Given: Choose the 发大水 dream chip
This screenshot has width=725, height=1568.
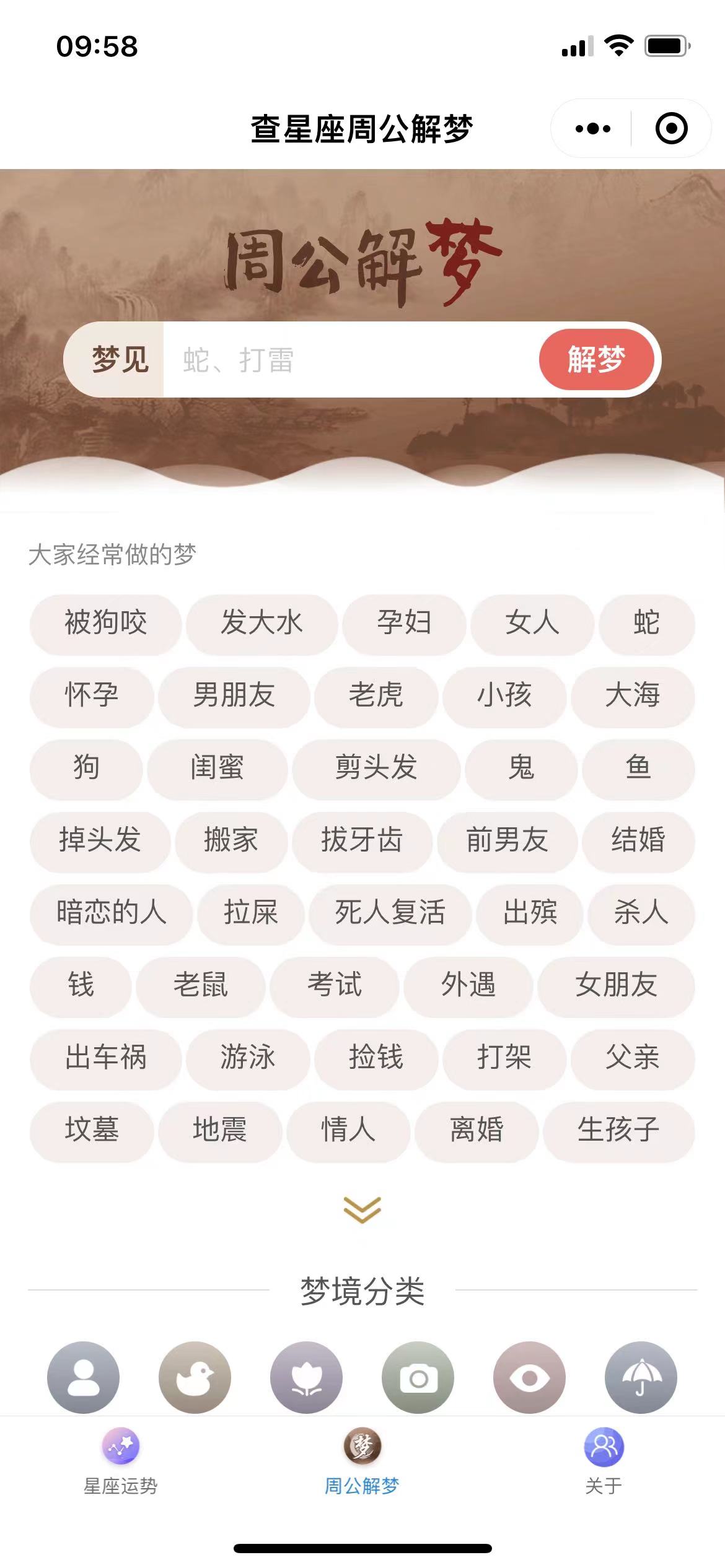Looking at the screenshot, I should [261, 623].
